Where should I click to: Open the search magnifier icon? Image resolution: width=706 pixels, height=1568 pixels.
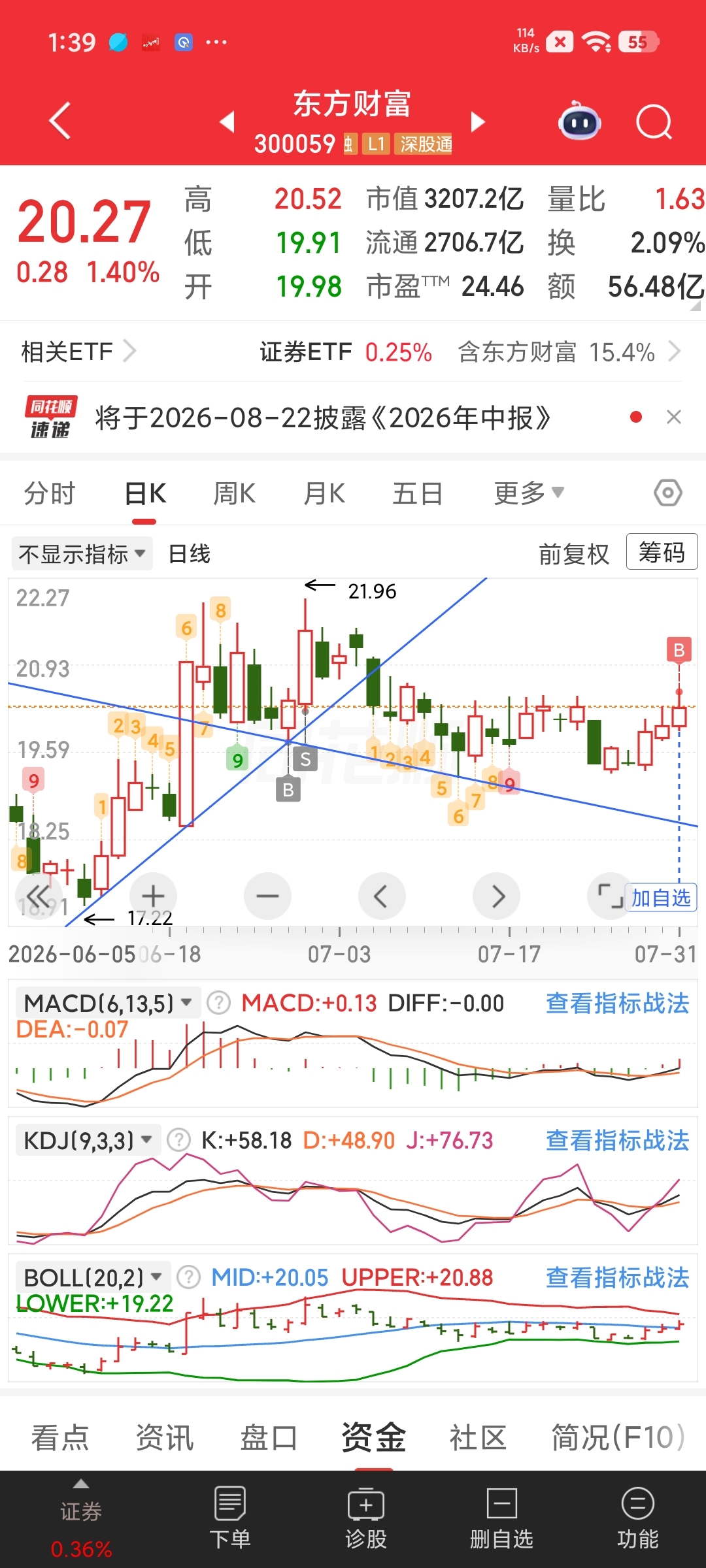654,122
